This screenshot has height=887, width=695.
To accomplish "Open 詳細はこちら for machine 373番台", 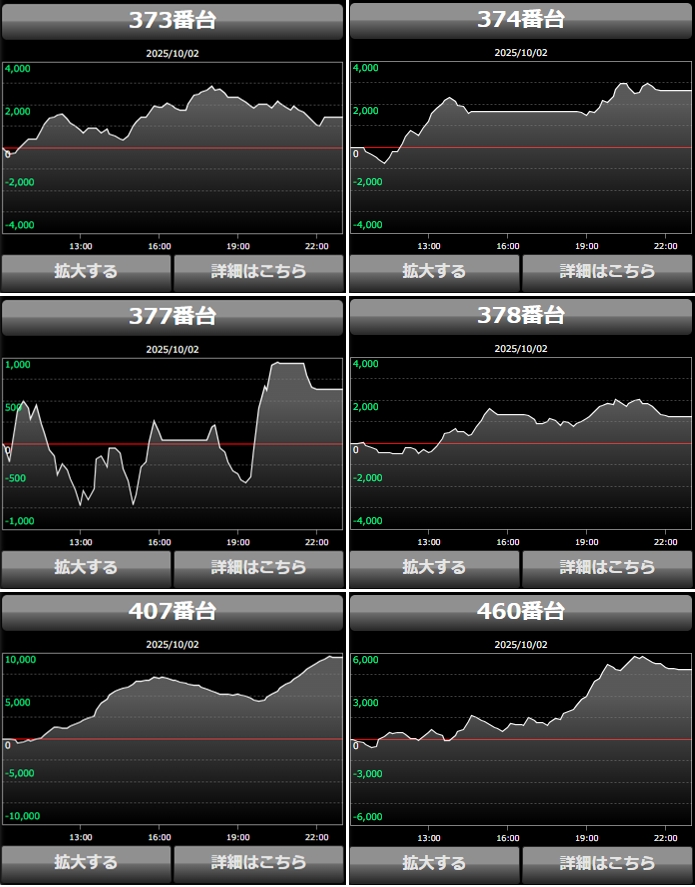I will point(258,271).
